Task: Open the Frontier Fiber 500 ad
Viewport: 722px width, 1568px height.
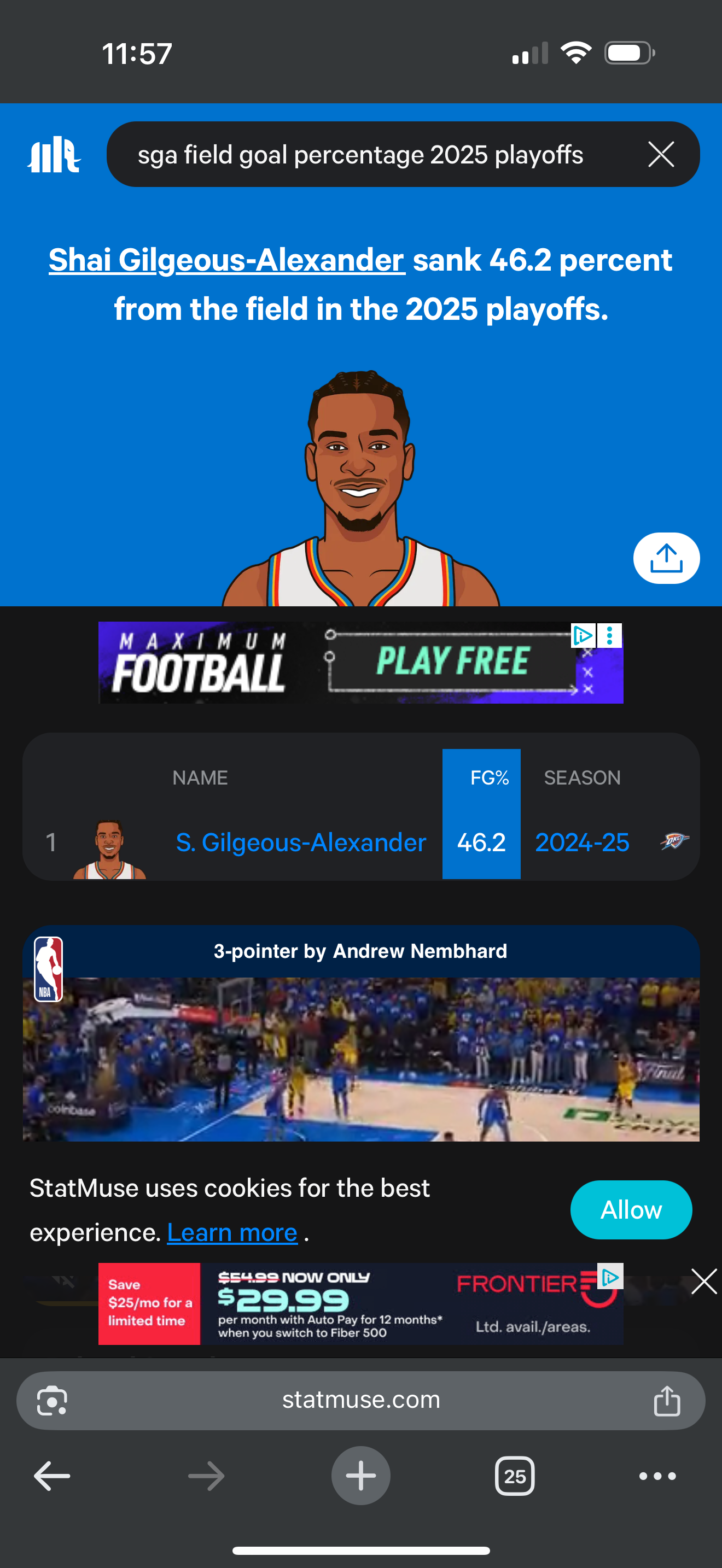Action: [360, 1303]
